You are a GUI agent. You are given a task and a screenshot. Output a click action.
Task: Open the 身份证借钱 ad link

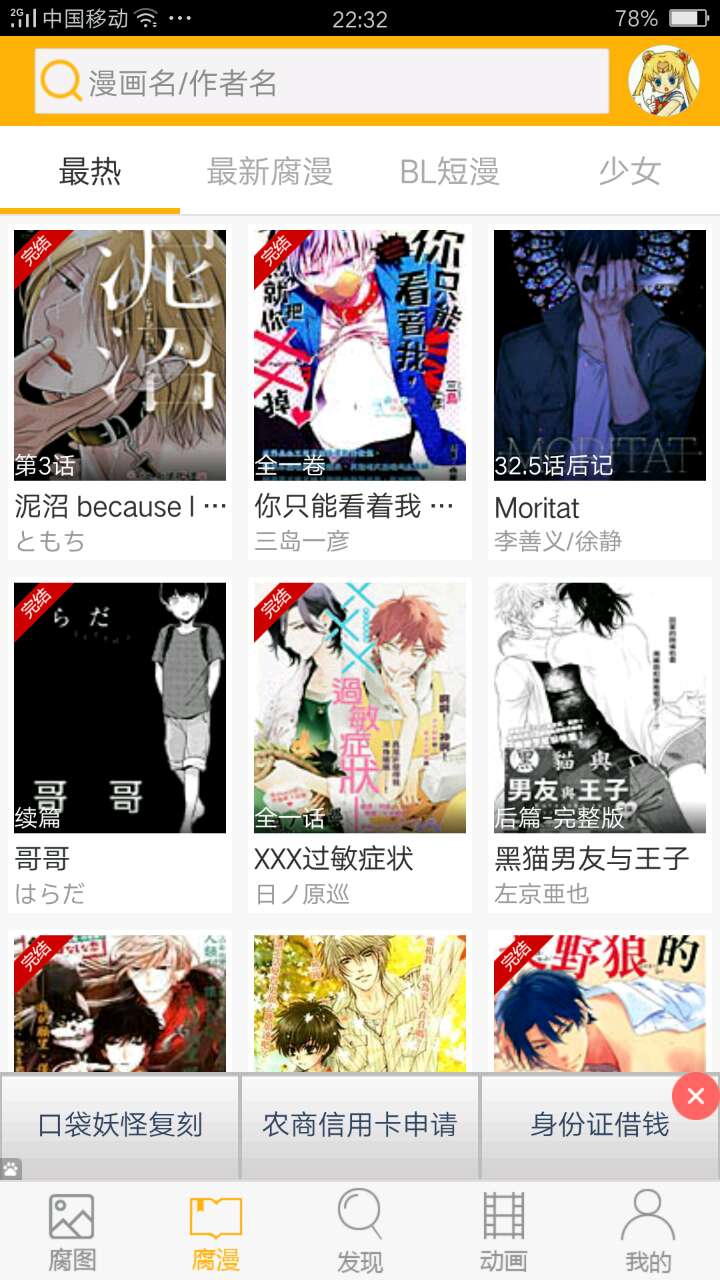598,1125
